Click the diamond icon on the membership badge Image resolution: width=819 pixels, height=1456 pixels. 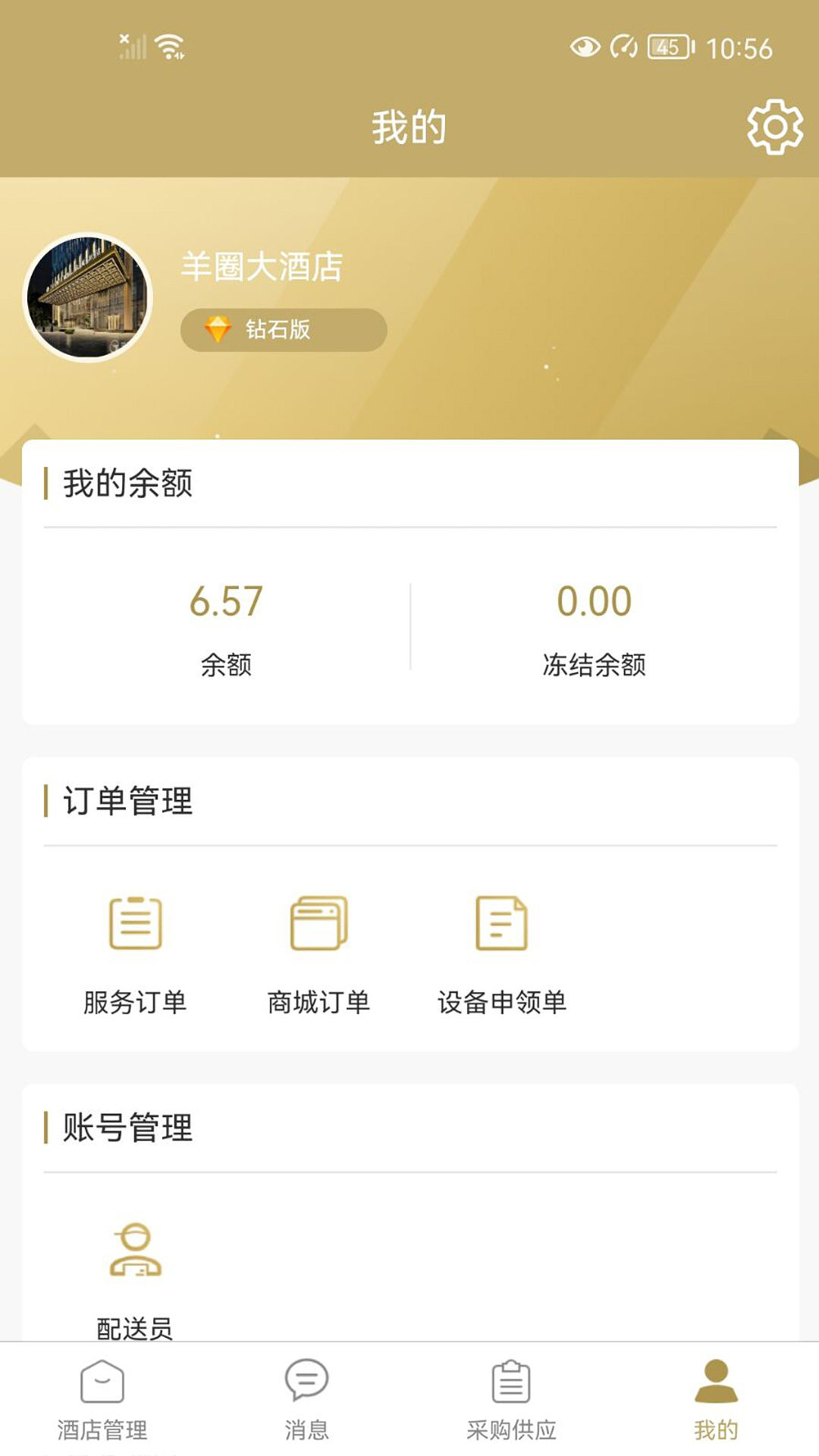coord(218,329)
